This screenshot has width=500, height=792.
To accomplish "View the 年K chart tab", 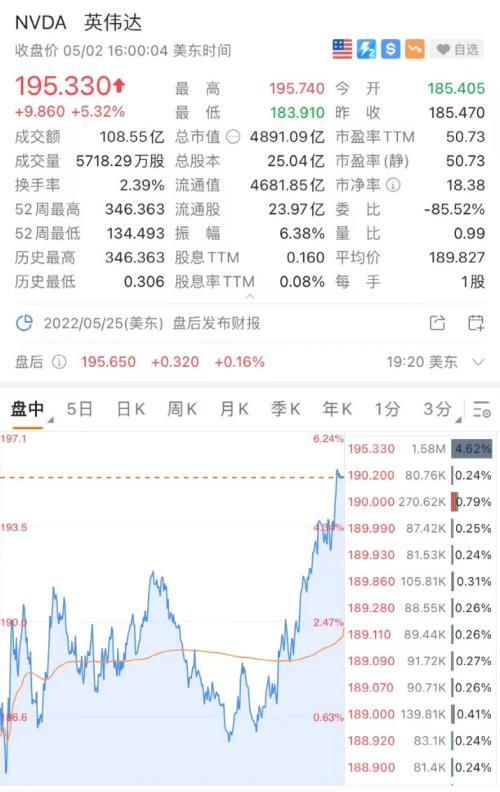I will coord(337,409).
